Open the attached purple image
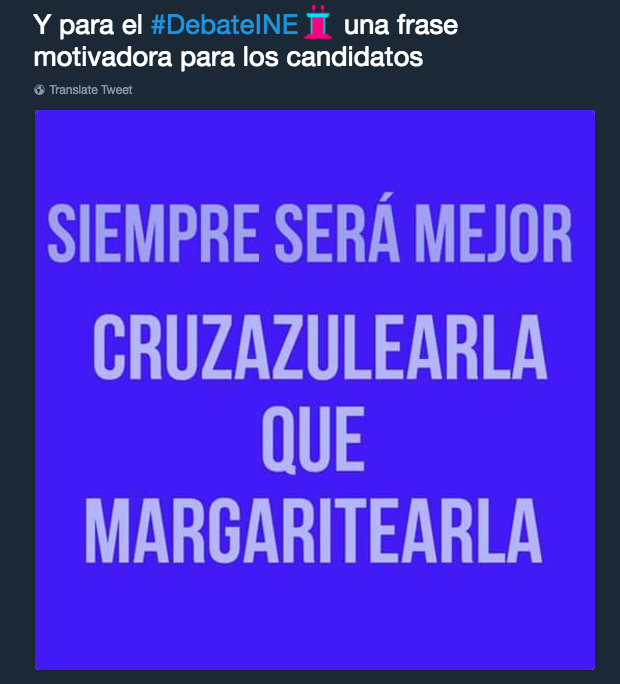620x684 pixels. [314, 390]
